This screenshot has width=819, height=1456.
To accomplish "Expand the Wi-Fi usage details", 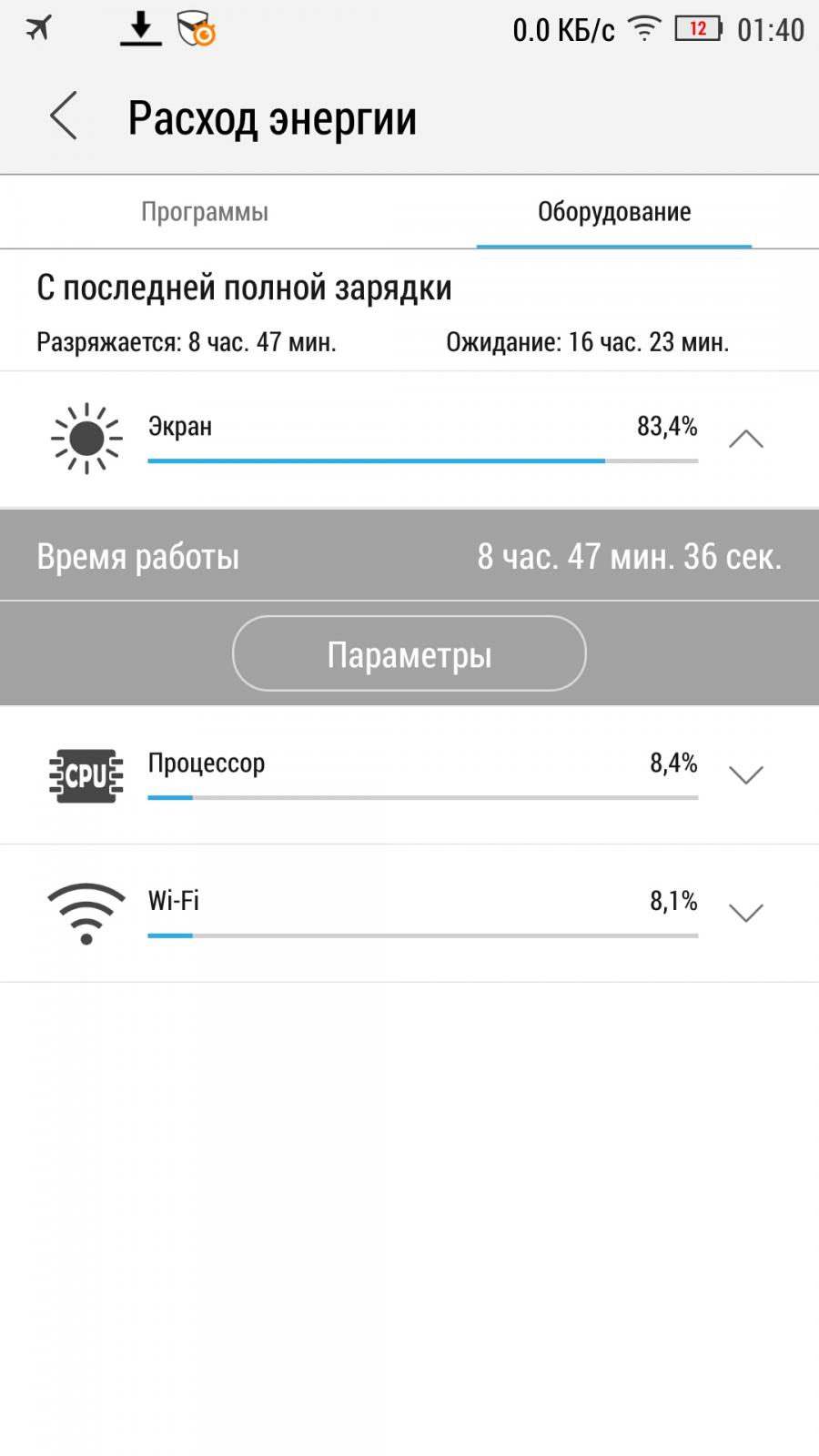I will [x=746, y=913].
